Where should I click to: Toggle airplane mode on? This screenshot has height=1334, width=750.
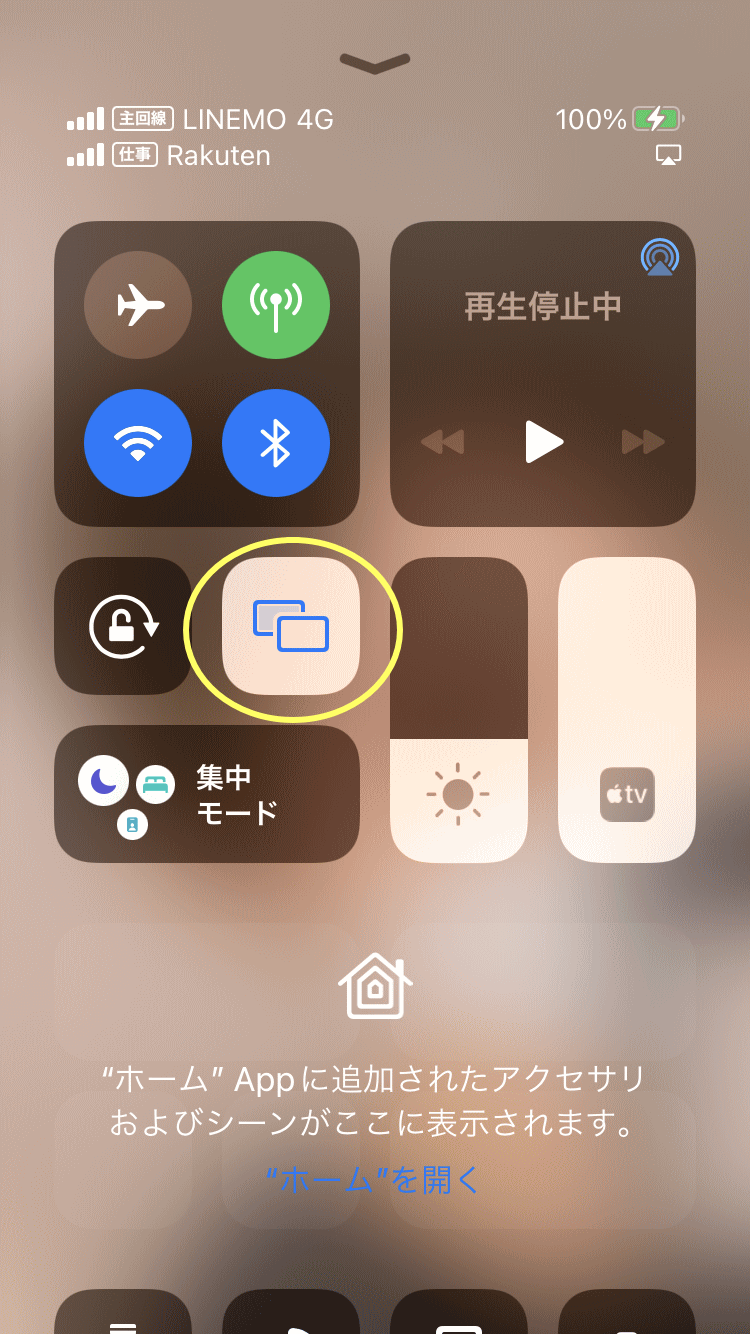(138, 305)
